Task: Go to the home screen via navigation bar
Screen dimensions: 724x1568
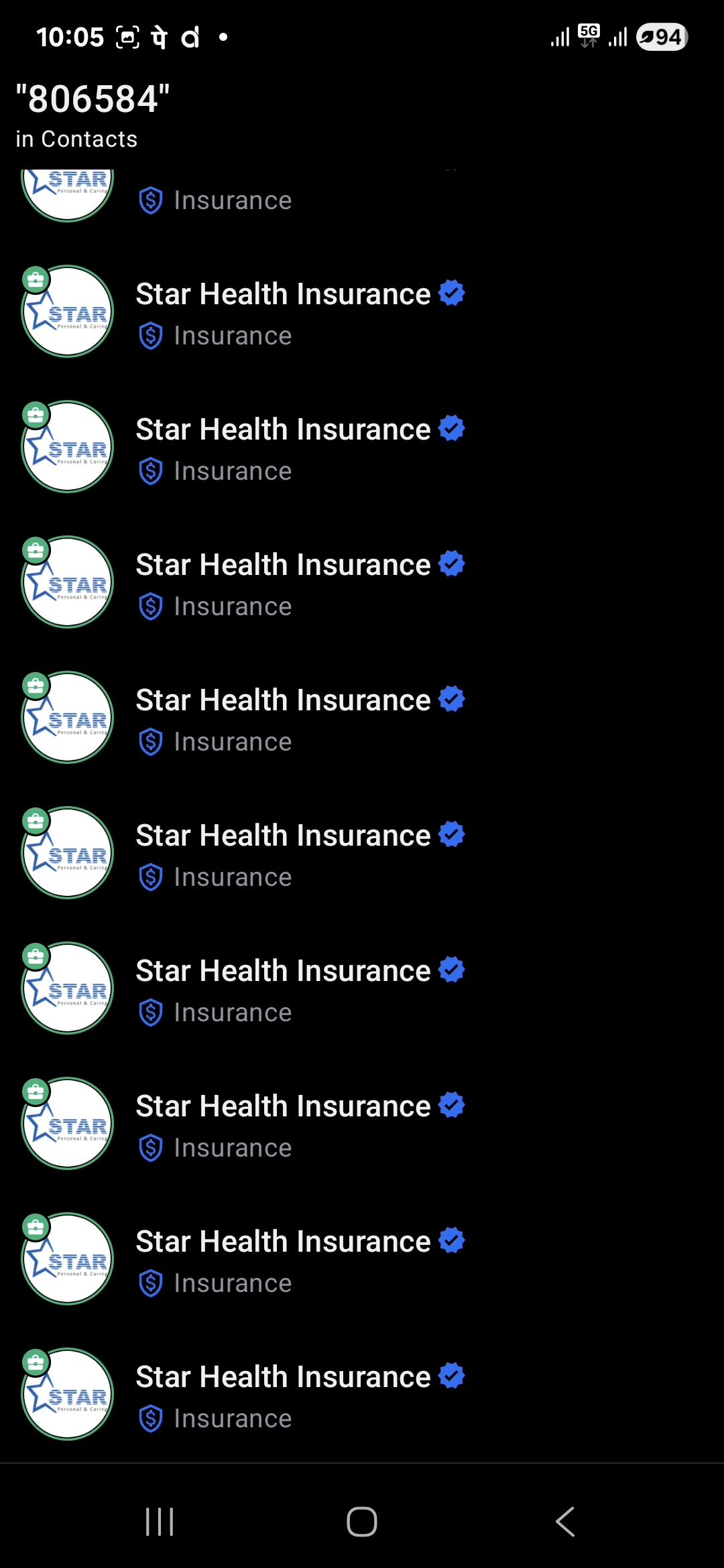Action: [x=362, y=1521]
